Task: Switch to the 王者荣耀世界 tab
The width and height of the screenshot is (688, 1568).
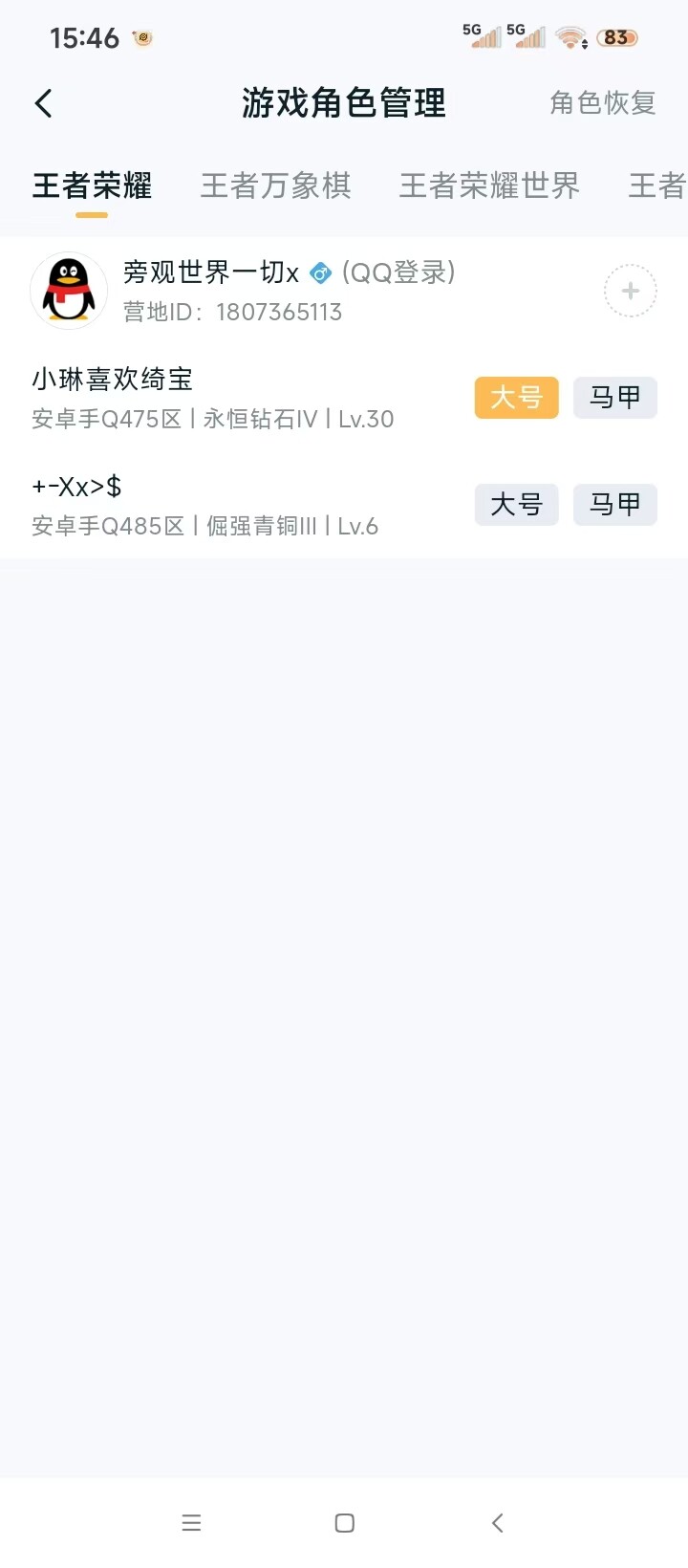Action: pyautogui.click(x=489, y=186)
